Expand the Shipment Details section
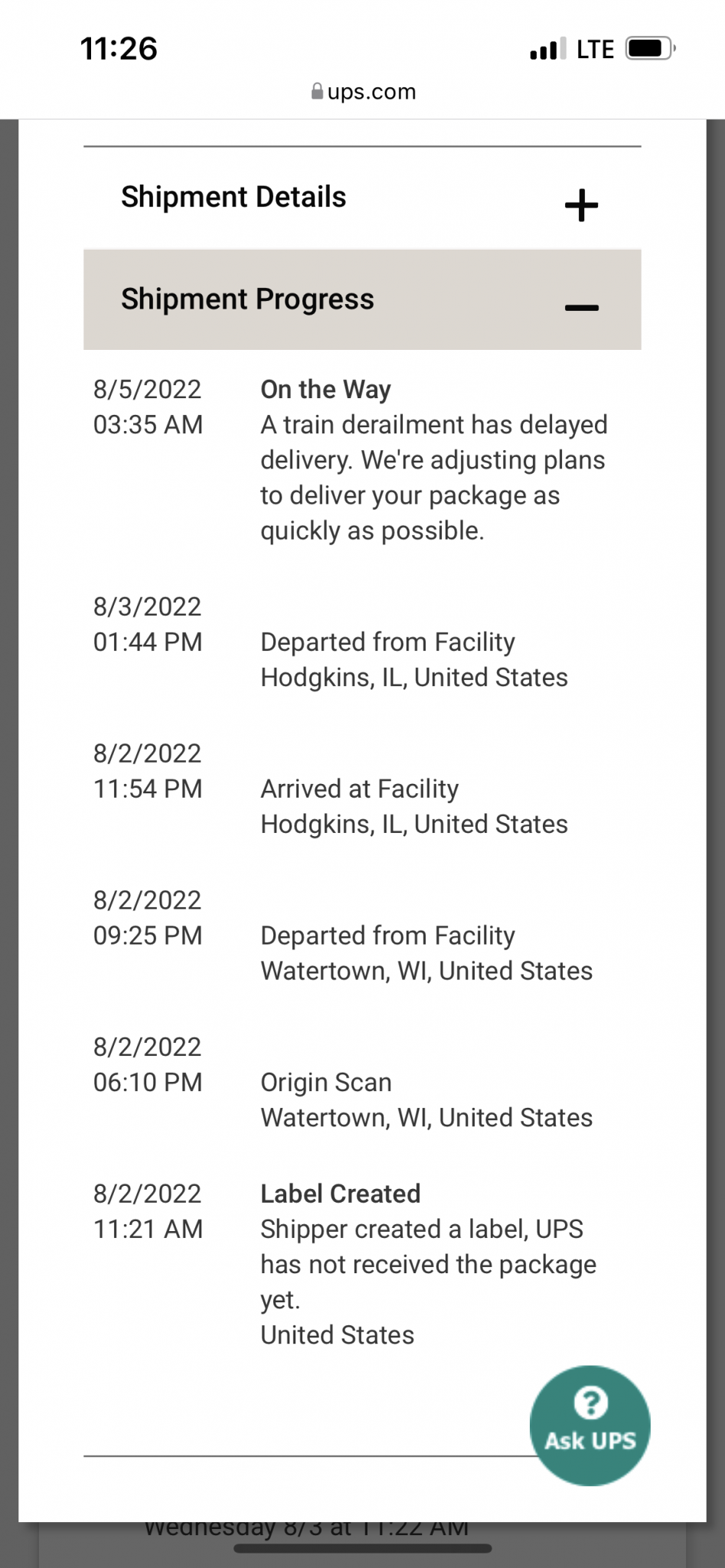The image size is (725, 1568). (362, 198)
